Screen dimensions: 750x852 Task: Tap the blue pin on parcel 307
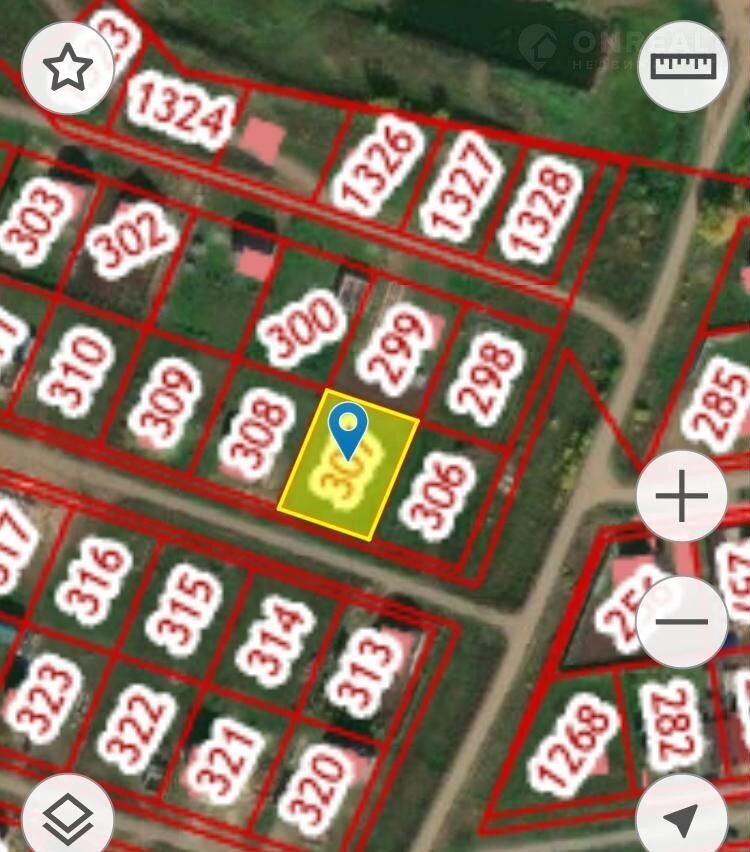click(x=348, y=428)
